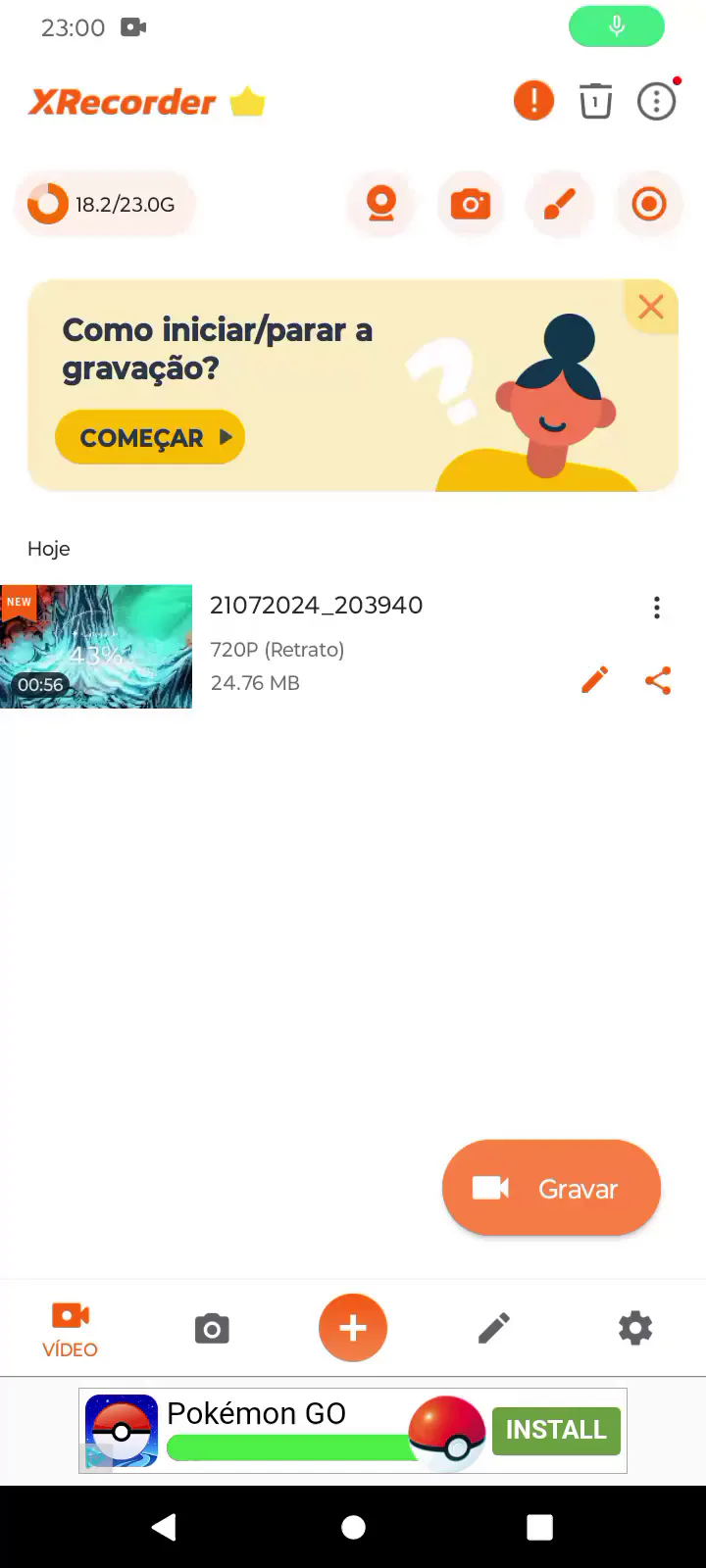Tap the circular record icon in toolbar
The image size is (706, 1568).
point(648,204)
